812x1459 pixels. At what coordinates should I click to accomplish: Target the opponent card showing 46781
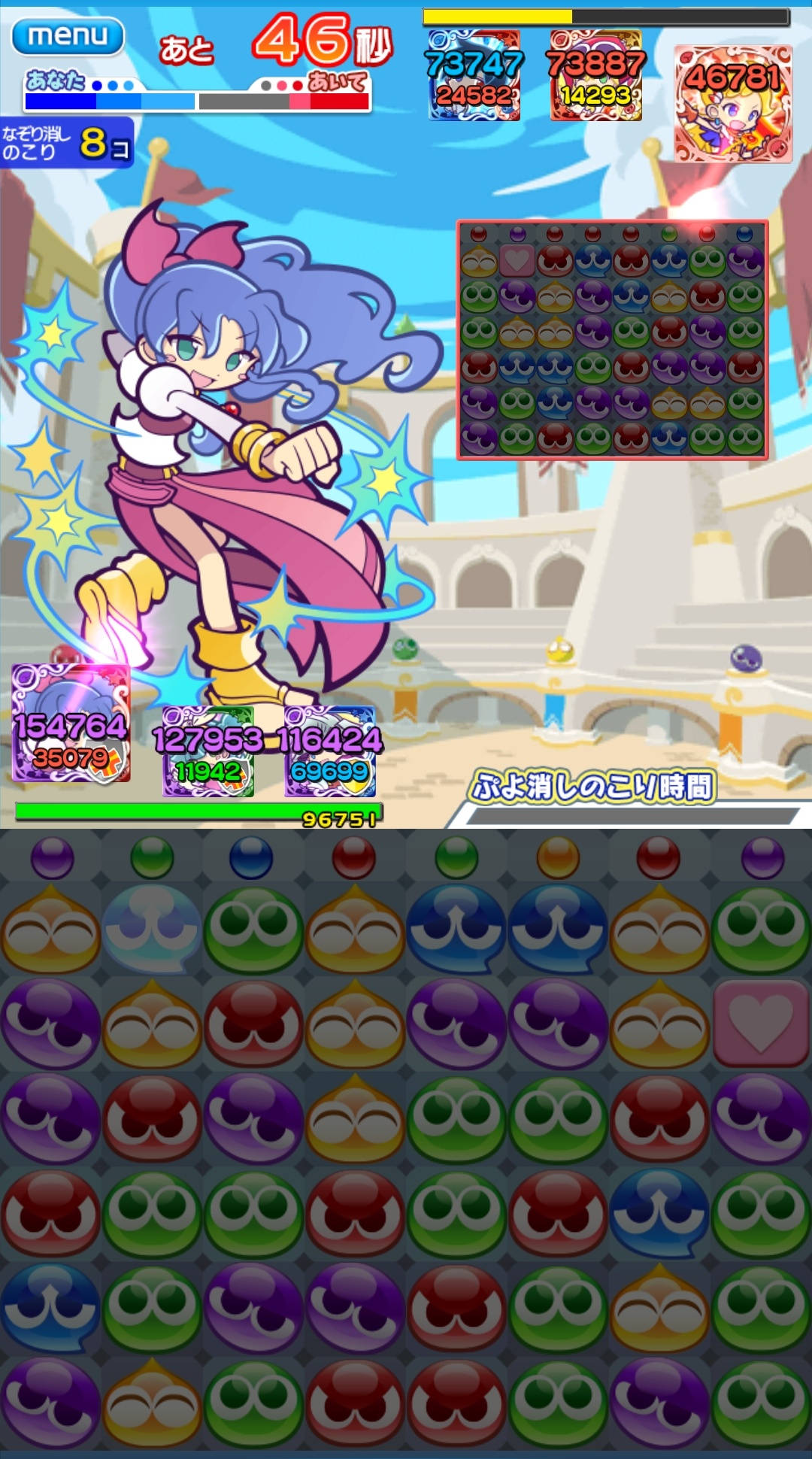pos(733,104)
